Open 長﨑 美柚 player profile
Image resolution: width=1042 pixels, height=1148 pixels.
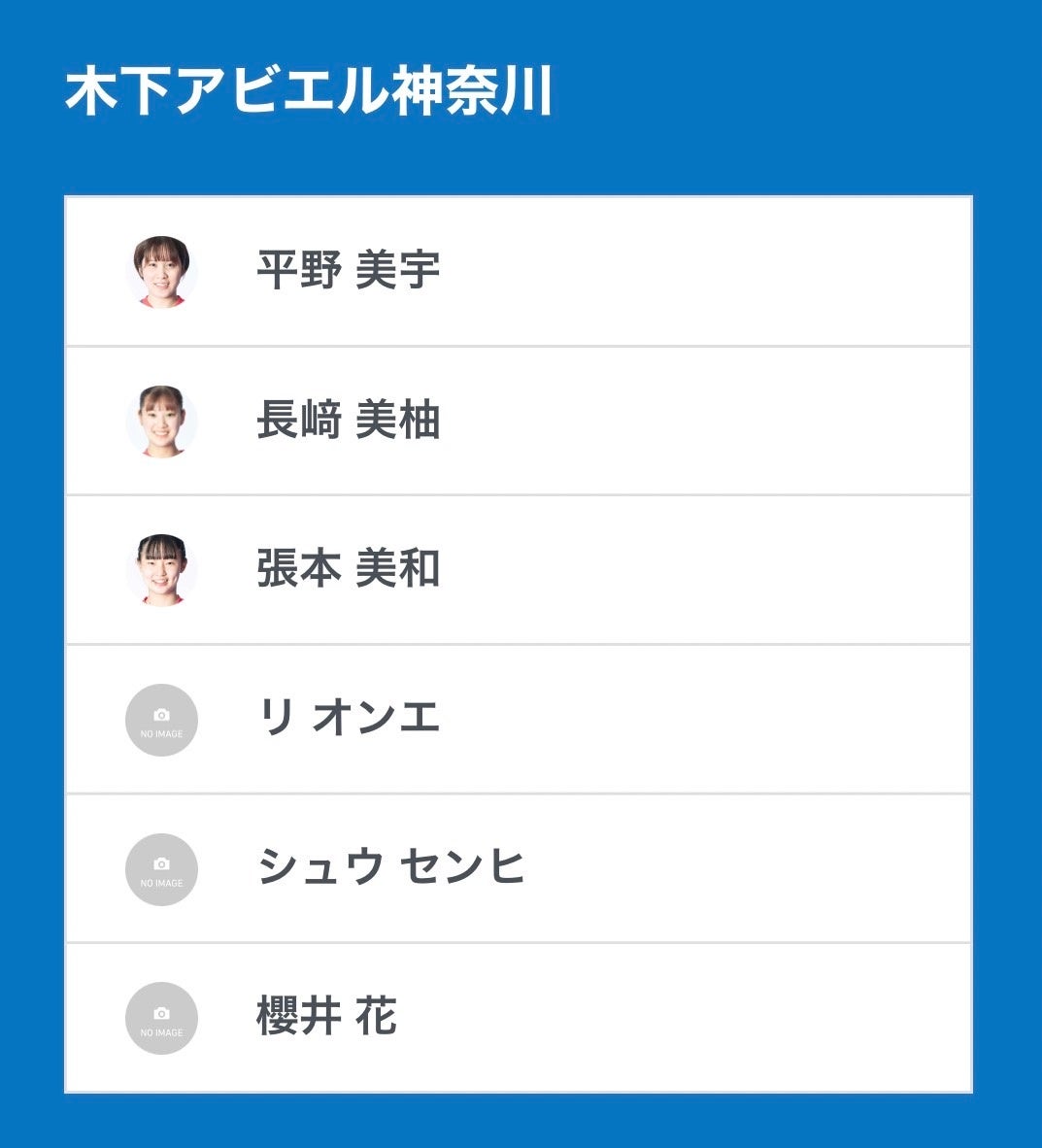coord(349,421)
